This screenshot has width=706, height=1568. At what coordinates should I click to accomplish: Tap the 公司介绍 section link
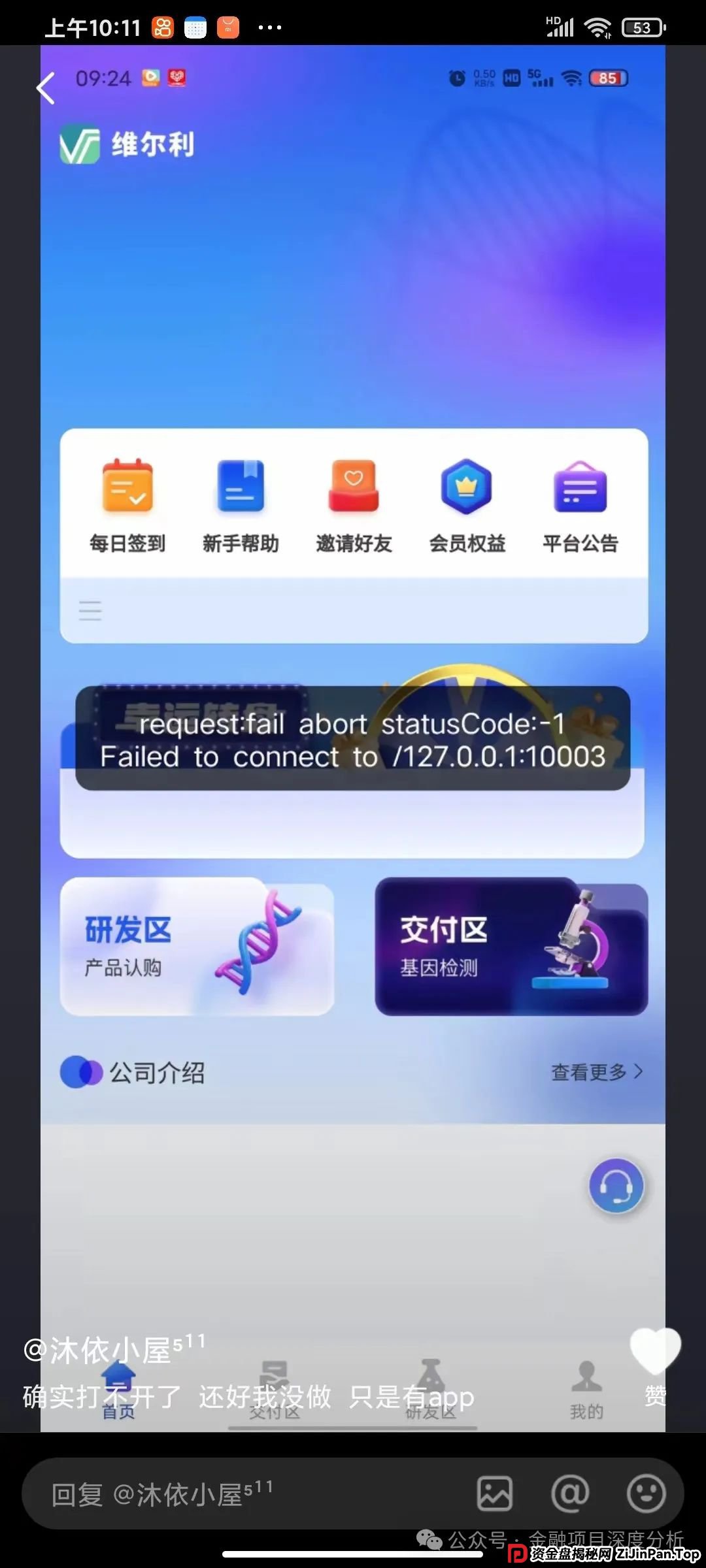coord(158,1071)
